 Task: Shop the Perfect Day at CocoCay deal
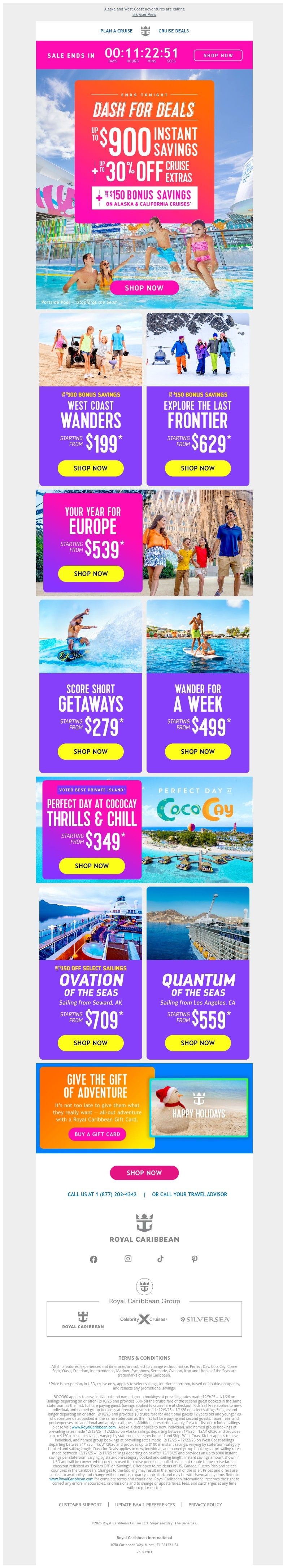pyautogui.click(x=91, y=865)
